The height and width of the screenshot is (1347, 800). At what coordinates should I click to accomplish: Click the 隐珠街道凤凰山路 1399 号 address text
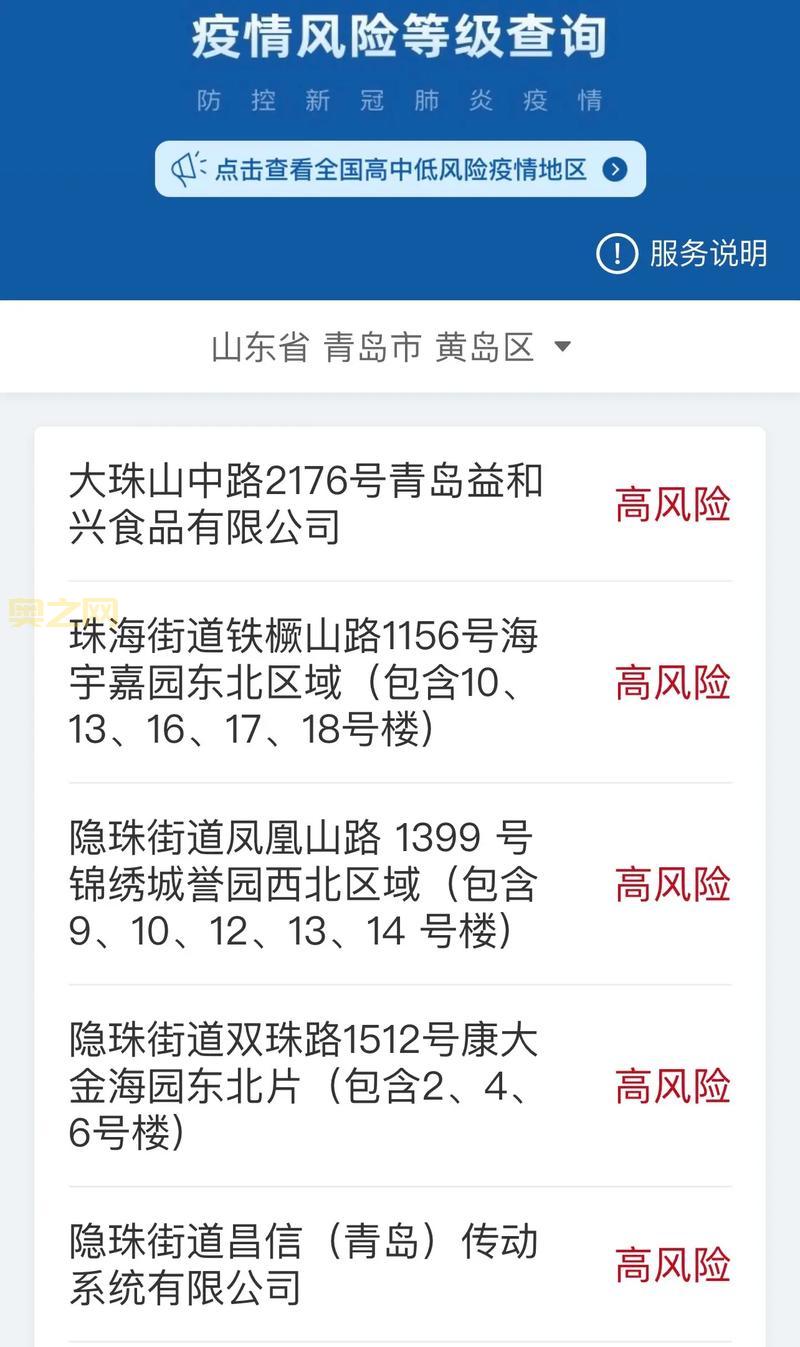click(300, 837)
